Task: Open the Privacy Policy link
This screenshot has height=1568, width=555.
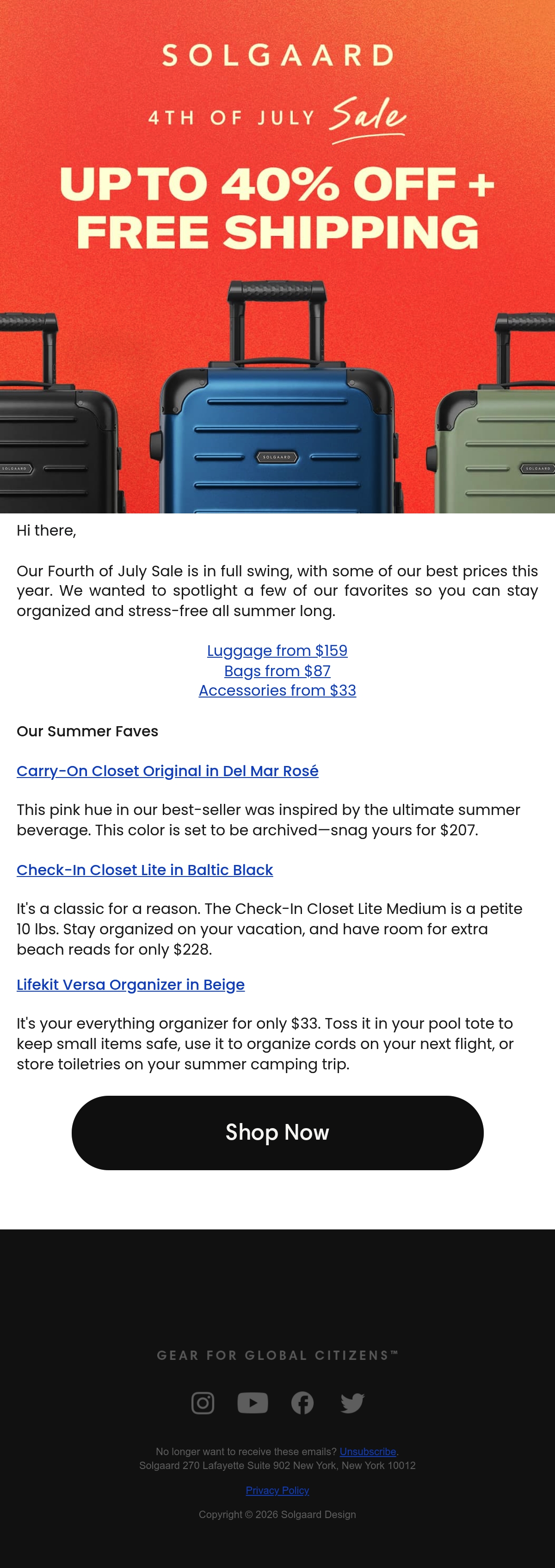Action: (x=277, y=1490)
